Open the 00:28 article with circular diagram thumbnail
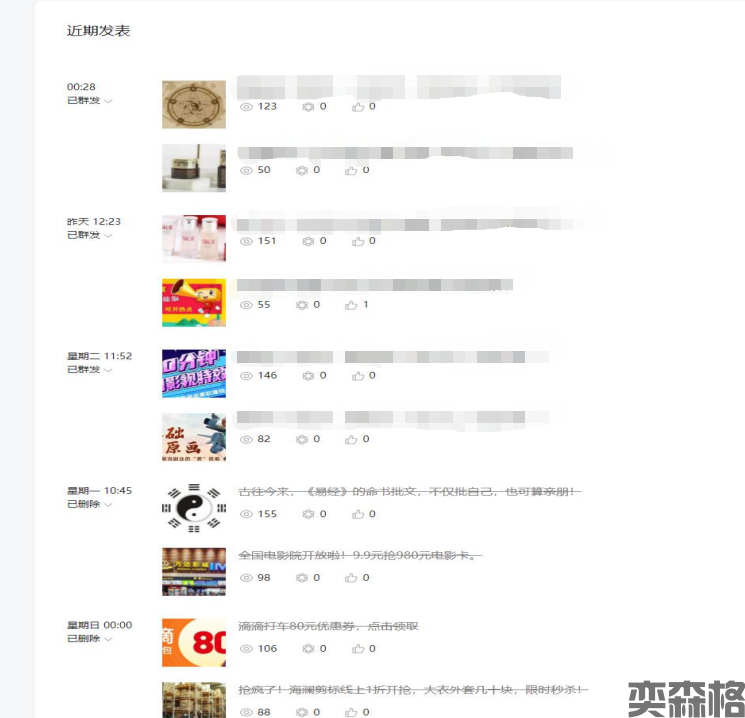The width and height of the screenshot is (745, 718). (x=194, y=104)
